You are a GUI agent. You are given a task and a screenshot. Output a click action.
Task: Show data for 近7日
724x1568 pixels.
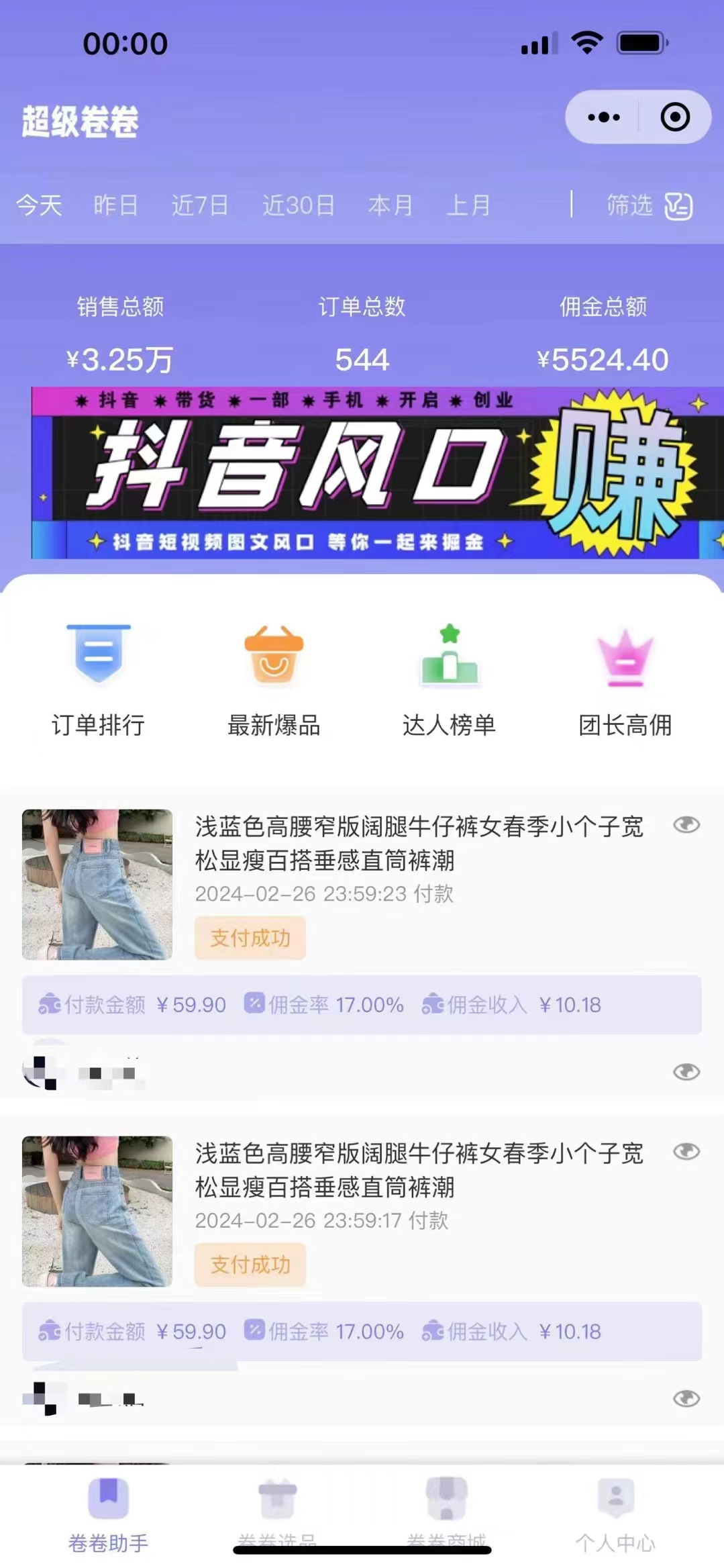200,205
